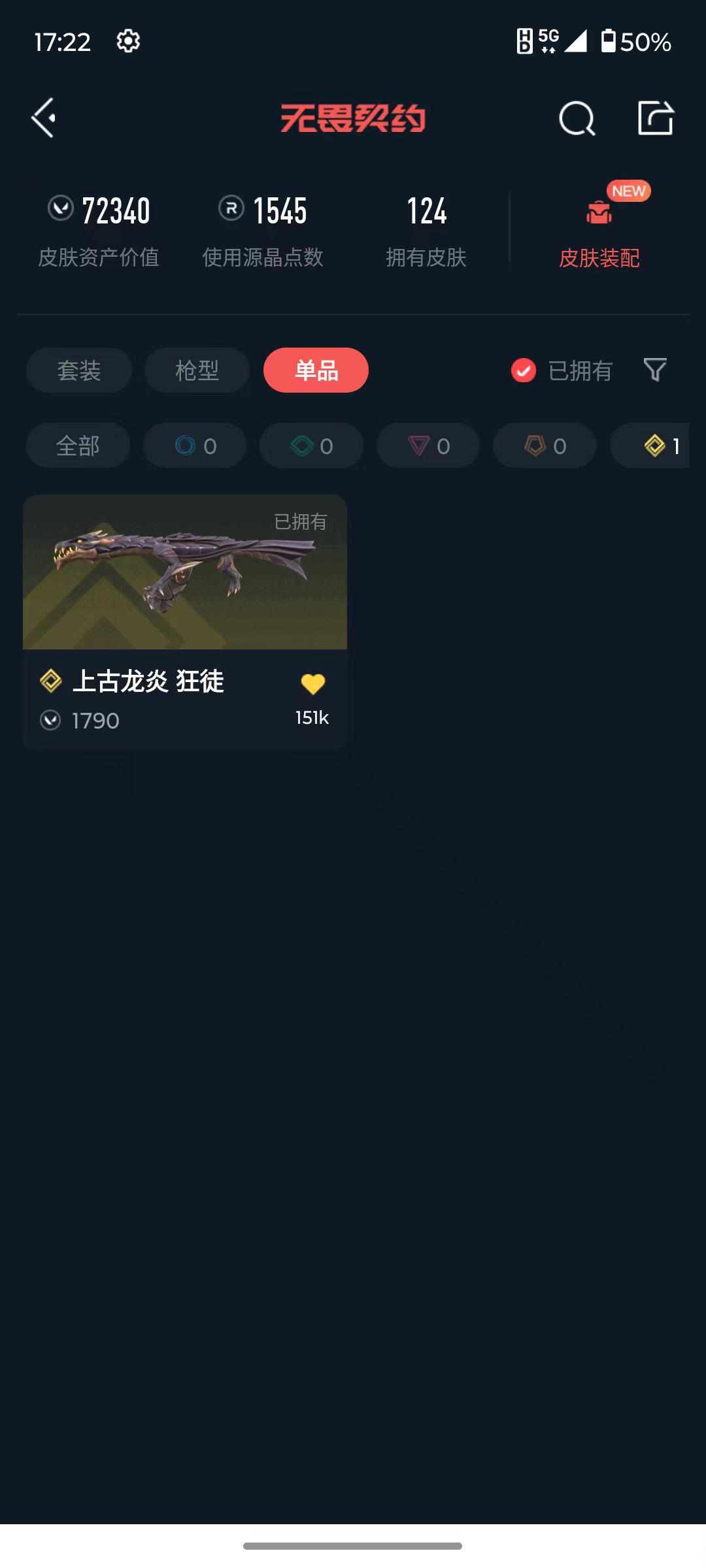
Task: Select the 全部 rarity chip
Action: 78,446
